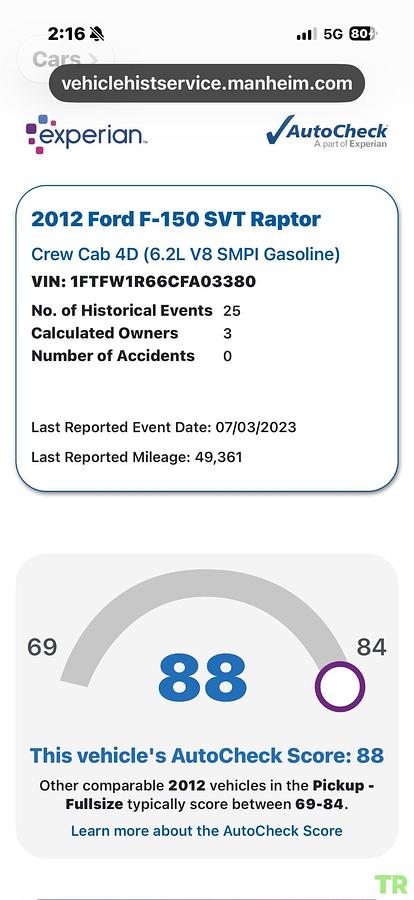This screenshot has height=900, width=414.
Task: Tap the vehiclehistservice.manheim.com address pill
Action: pyautogui.click(x=207, y=83)
